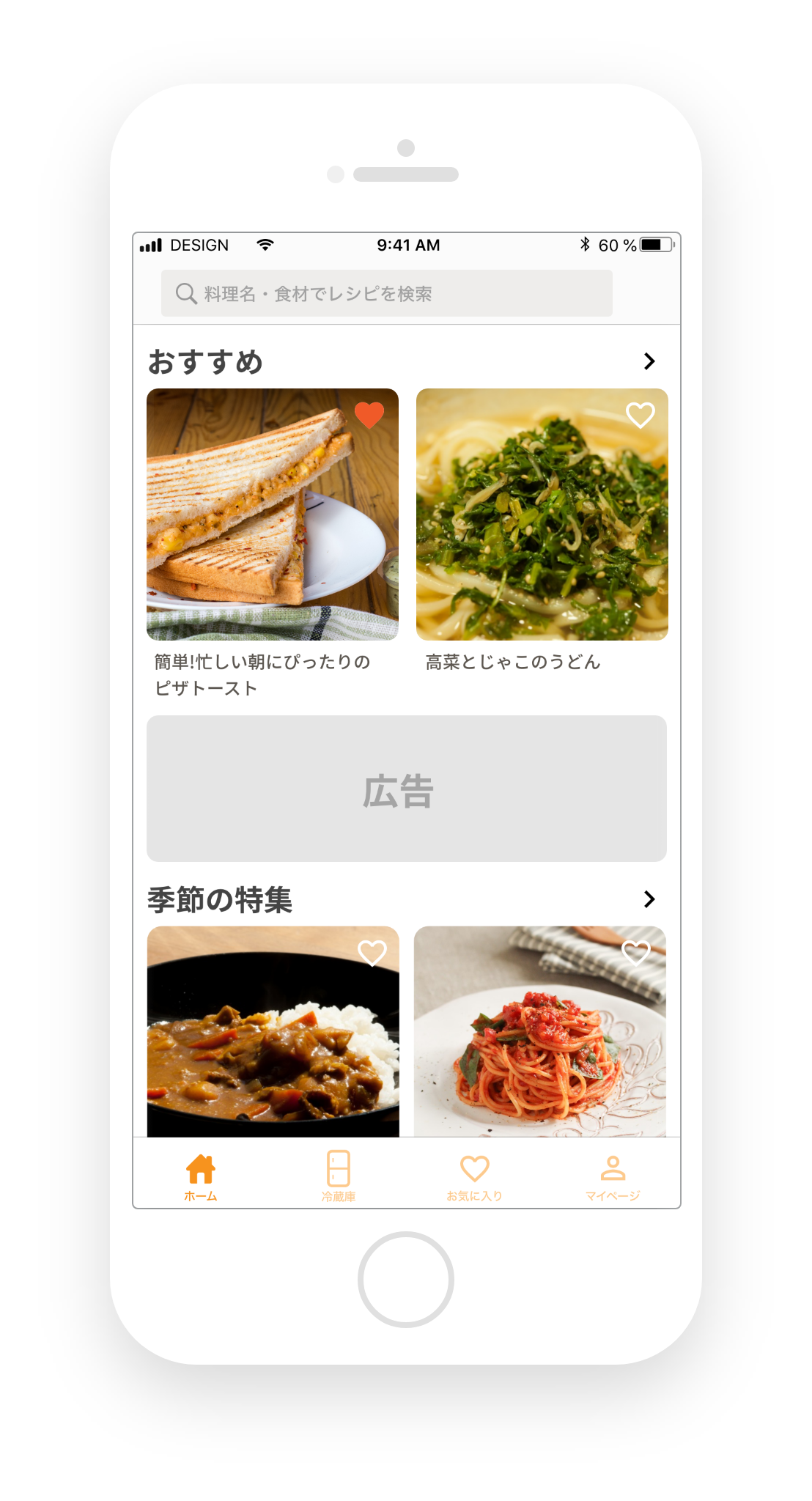Screen dimensions: 812x1501
Task: Tap the recipe search field
Action: 386,294
